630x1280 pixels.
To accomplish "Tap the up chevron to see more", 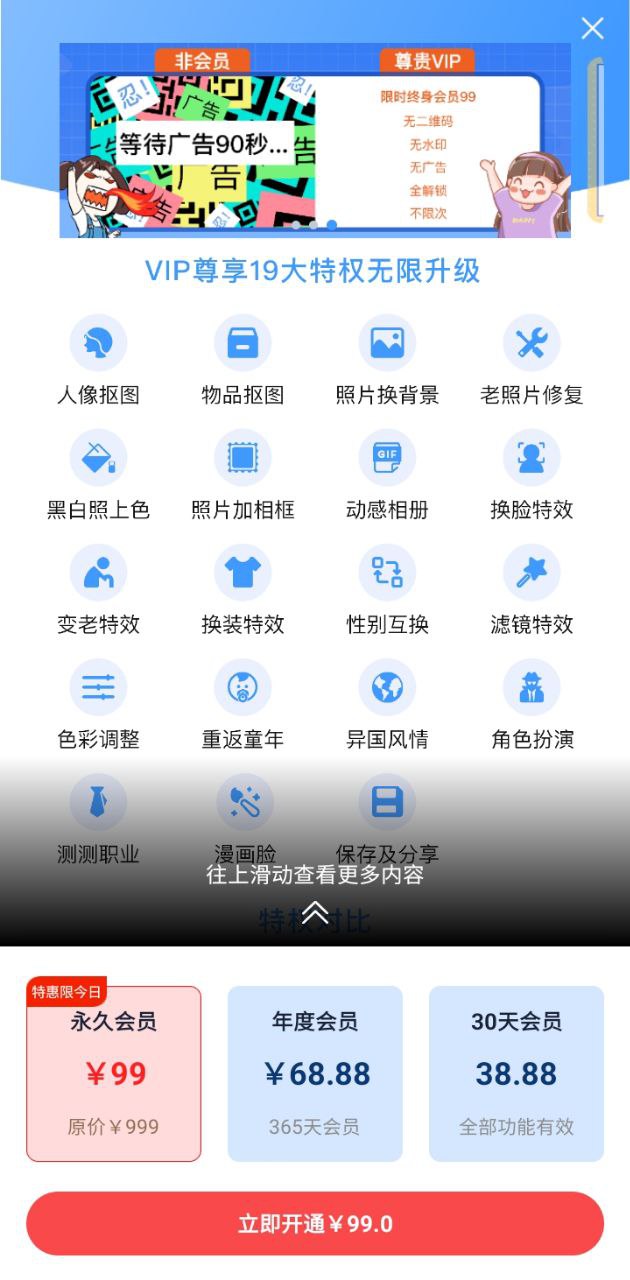I will (x=315, y=912).
